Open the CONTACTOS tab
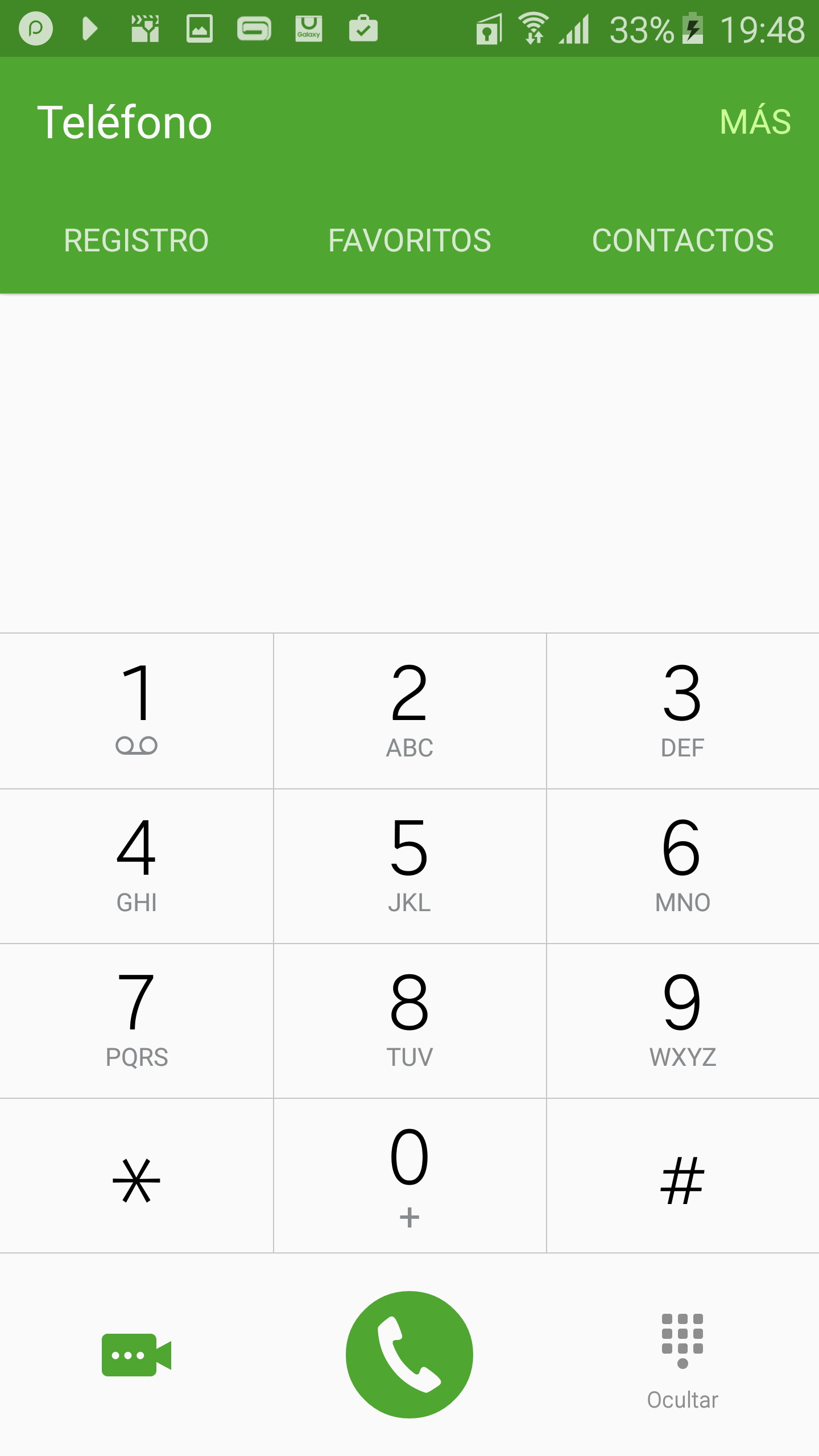Viewport: 819px width, 1456px height. coord(682,240)
